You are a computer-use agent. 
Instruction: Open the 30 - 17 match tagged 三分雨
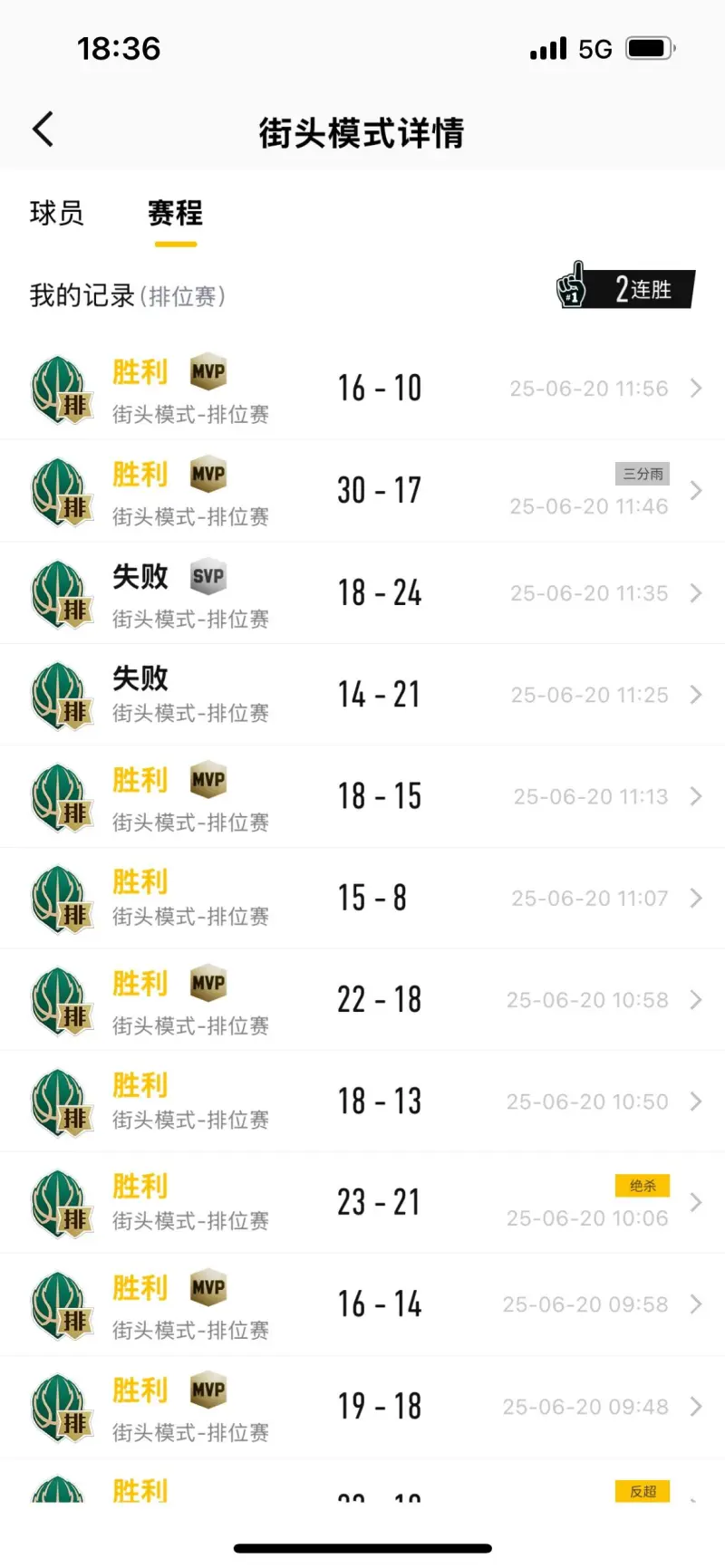click(x=362, y=491)
